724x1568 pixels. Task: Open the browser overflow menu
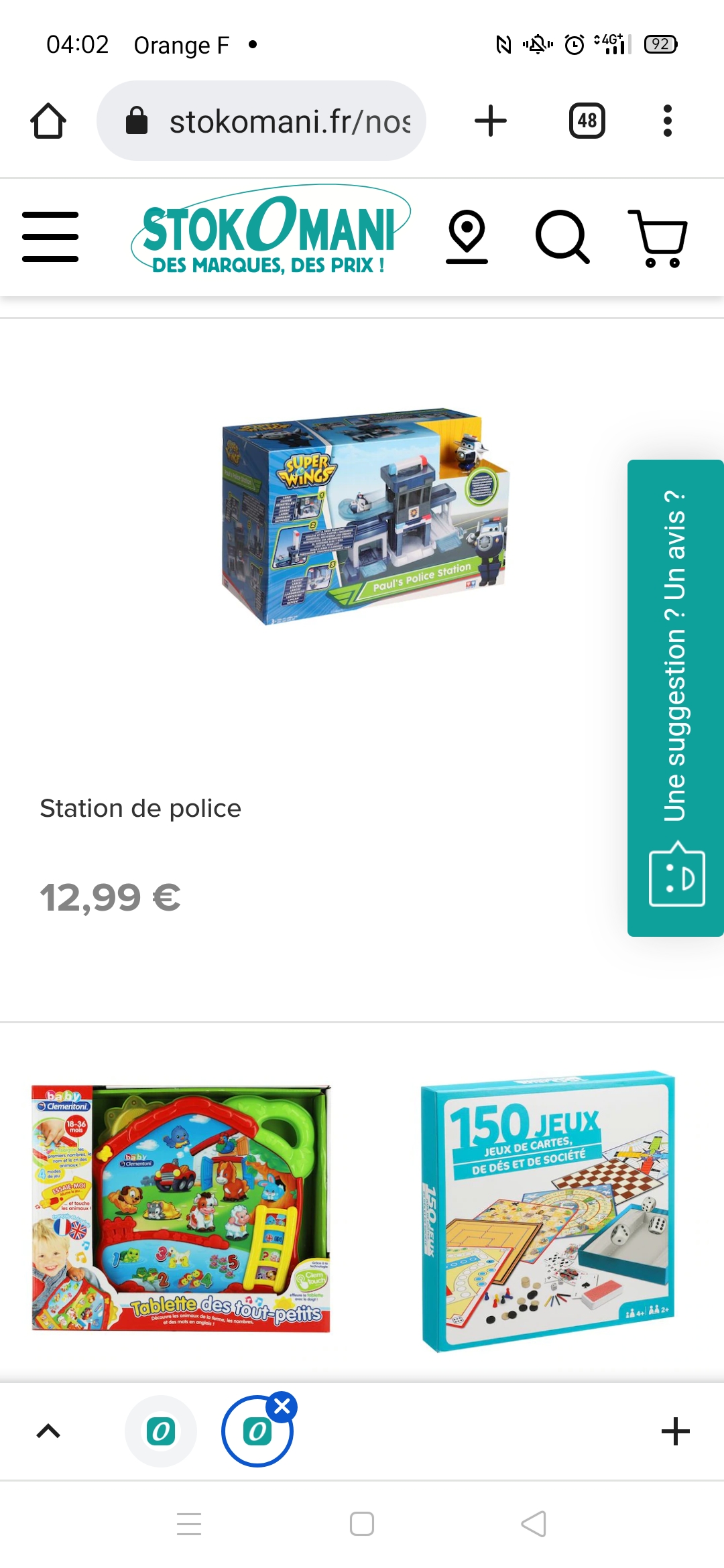[666, 121]
